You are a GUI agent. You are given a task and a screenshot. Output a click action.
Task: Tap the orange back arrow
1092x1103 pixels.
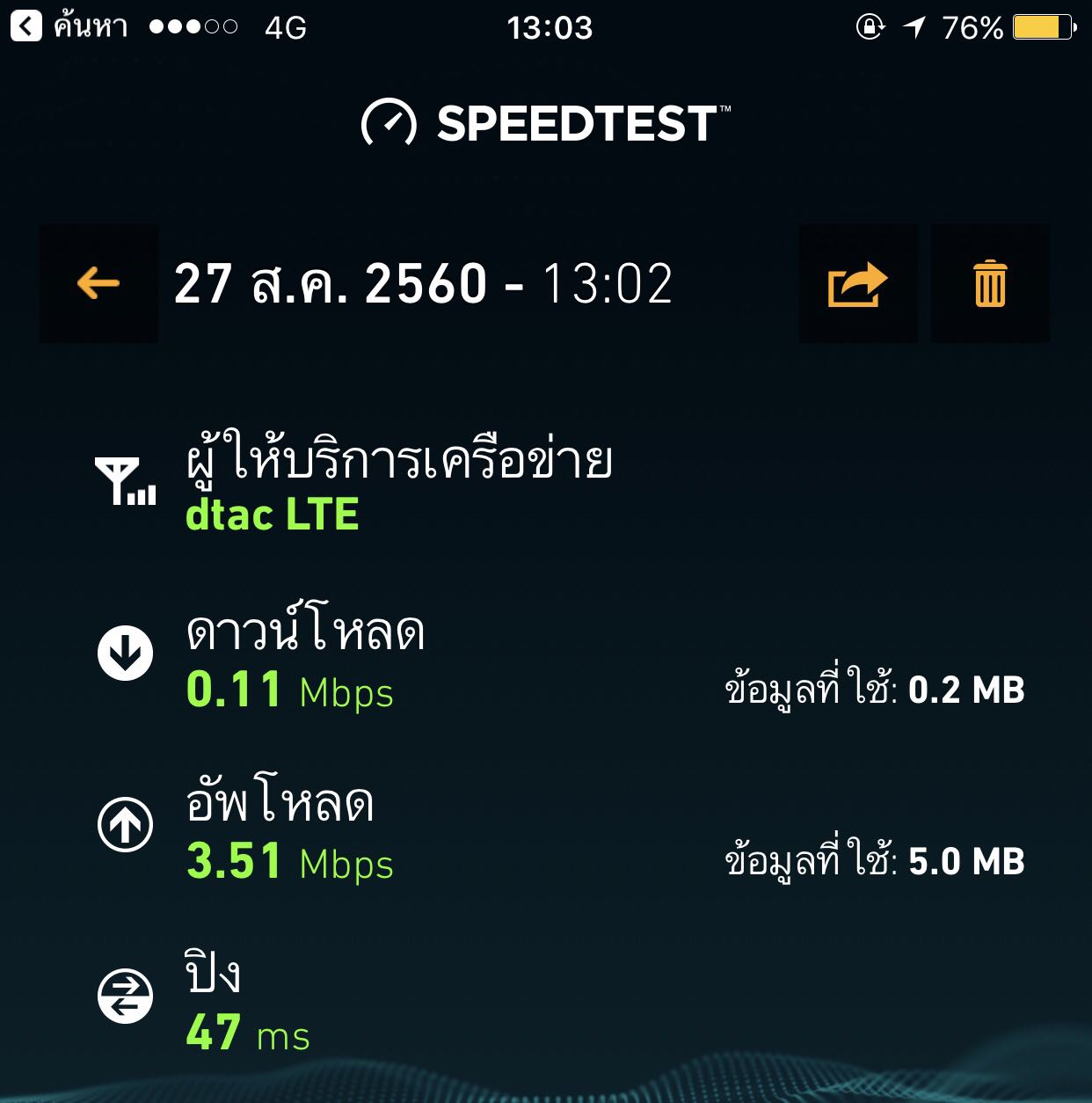tap(98, 283)
